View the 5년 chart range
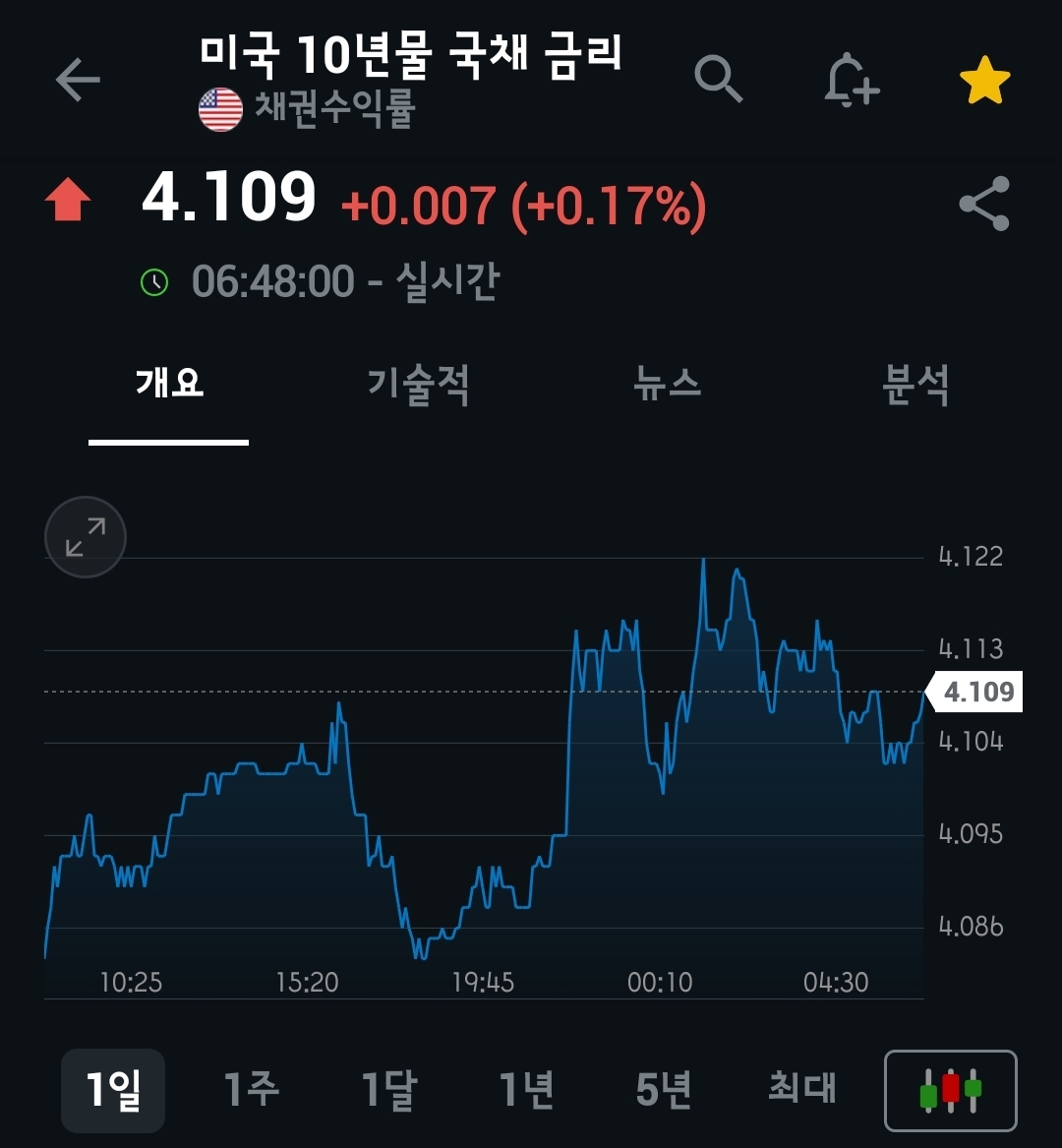This screenshot has width=1062, height=1148. point(664,1090)
